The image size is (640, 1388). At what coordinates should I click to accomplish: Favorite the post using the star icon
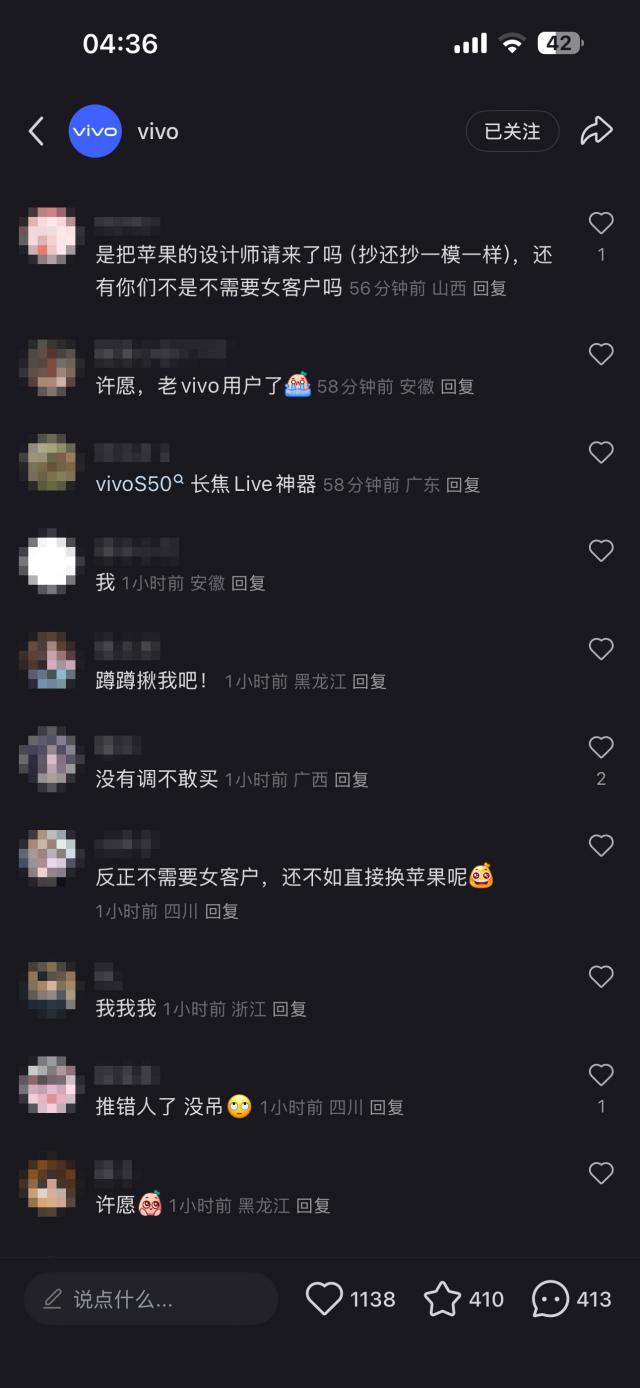[x=442, y=1299]
